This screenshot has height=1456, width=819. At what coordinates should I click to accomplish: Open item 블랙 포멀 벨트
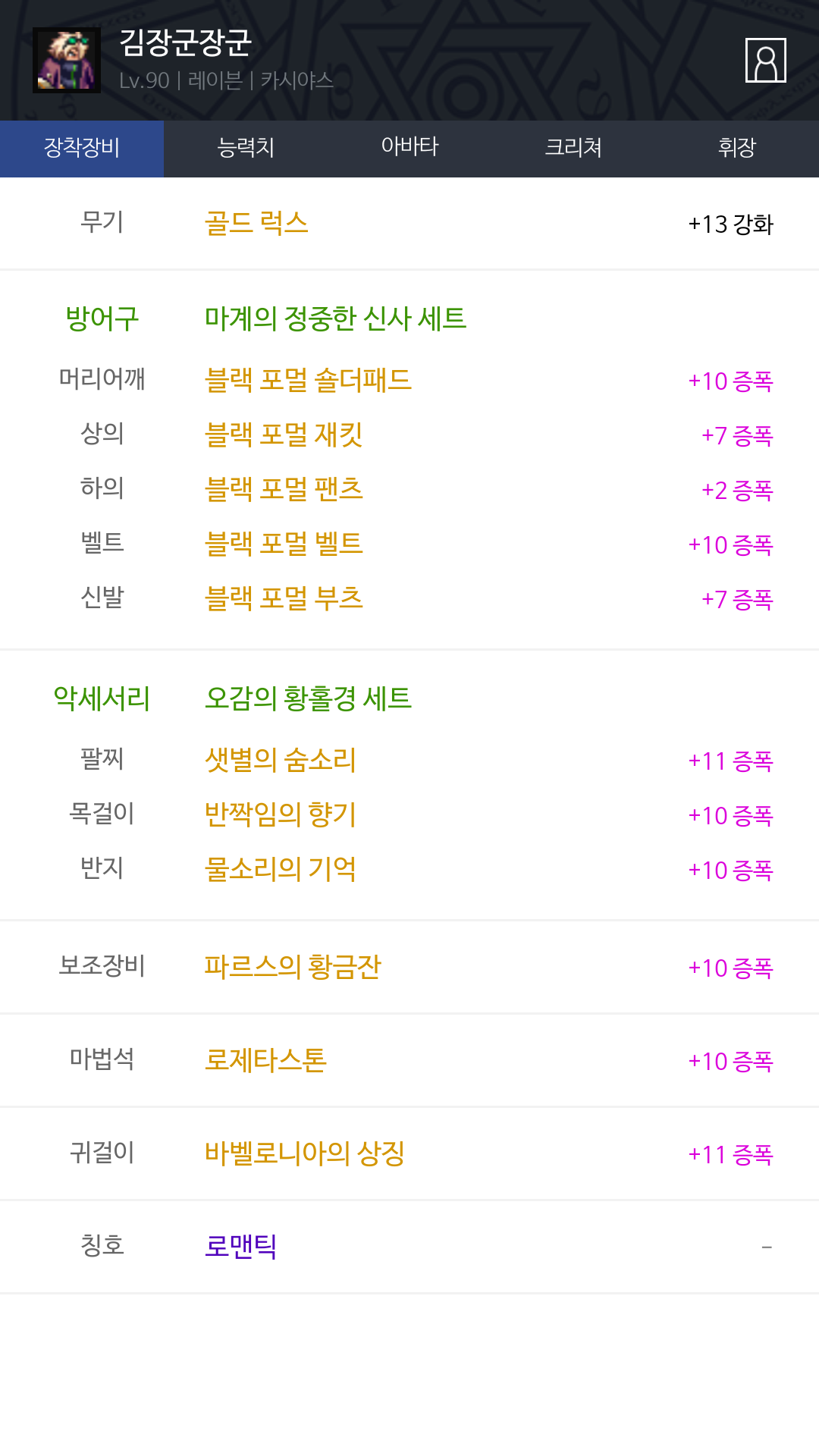[284, 544]
